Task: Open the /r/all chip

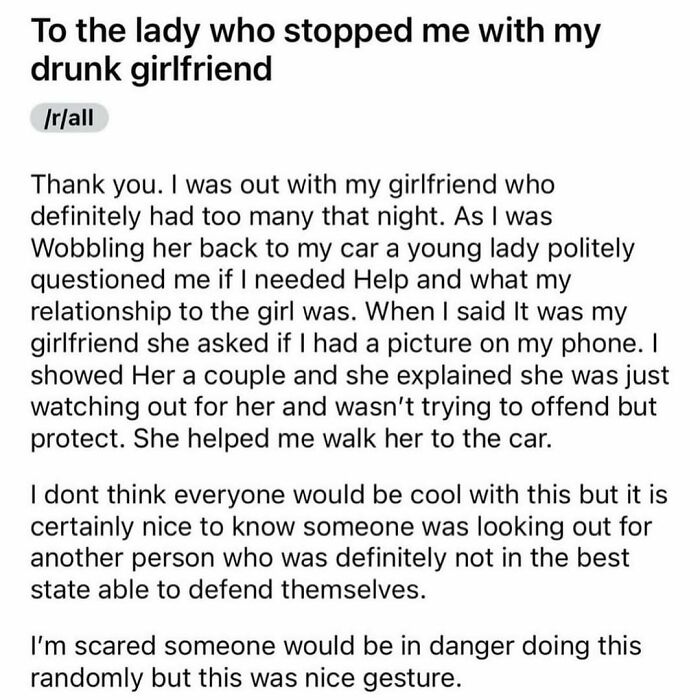Action: point(69,118)
